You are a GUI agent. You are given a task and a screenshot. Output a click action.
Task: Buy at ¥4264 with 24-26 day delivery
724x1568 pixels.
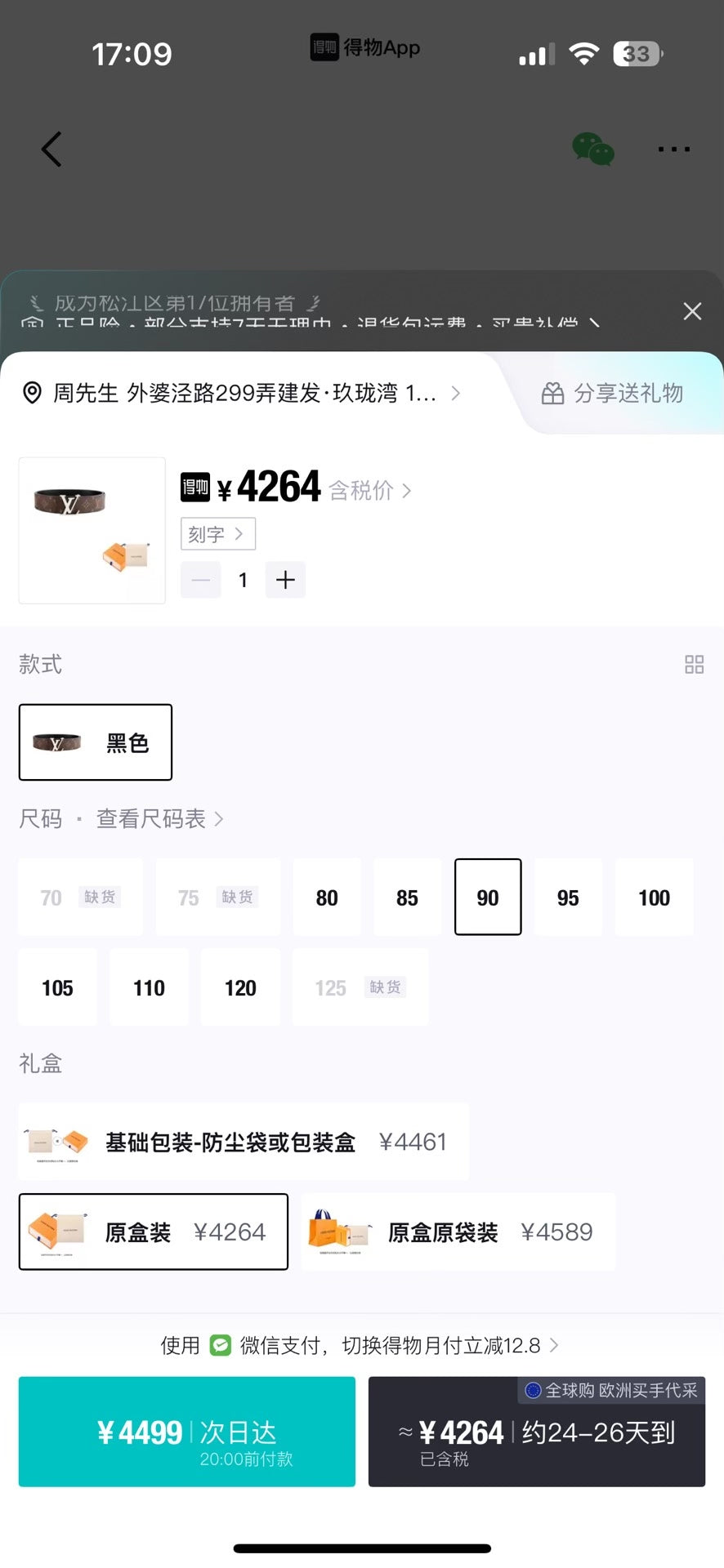click(x=537, y=1432)
